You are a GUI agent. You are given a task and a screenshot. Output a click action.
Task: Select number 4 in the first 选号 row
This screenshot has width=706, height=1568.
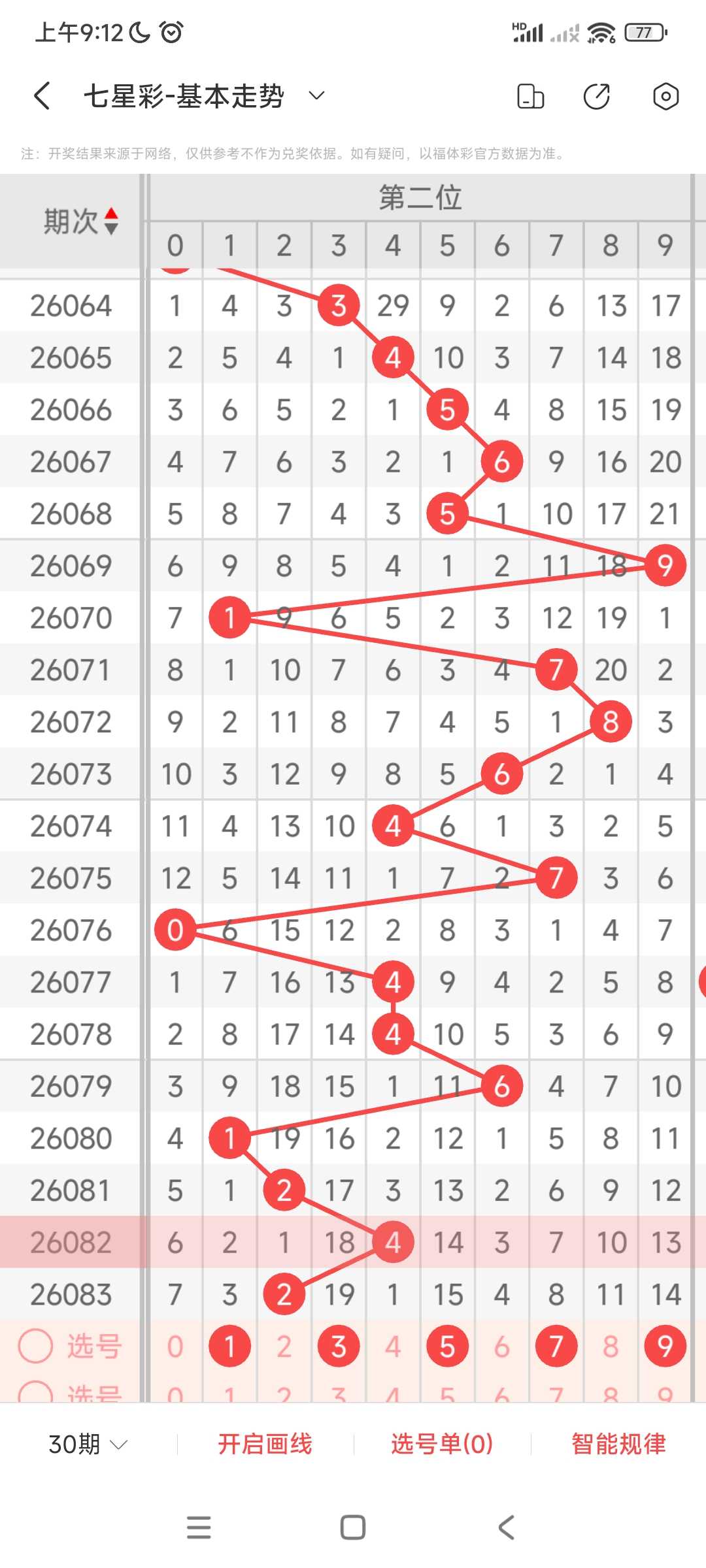392,1347
